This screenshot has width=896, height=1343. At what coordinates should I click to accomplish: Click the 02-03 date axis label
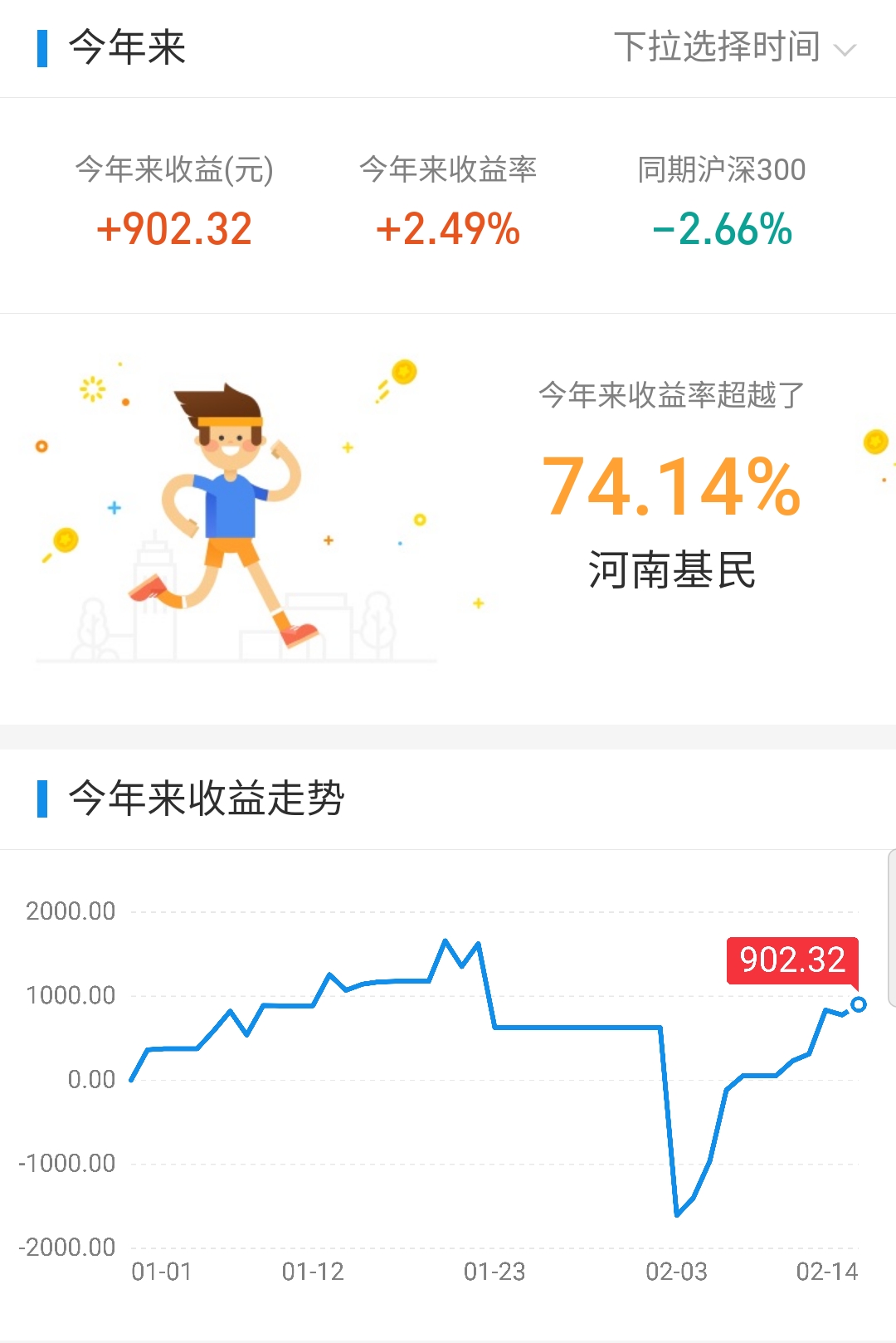coord(675,1272)
